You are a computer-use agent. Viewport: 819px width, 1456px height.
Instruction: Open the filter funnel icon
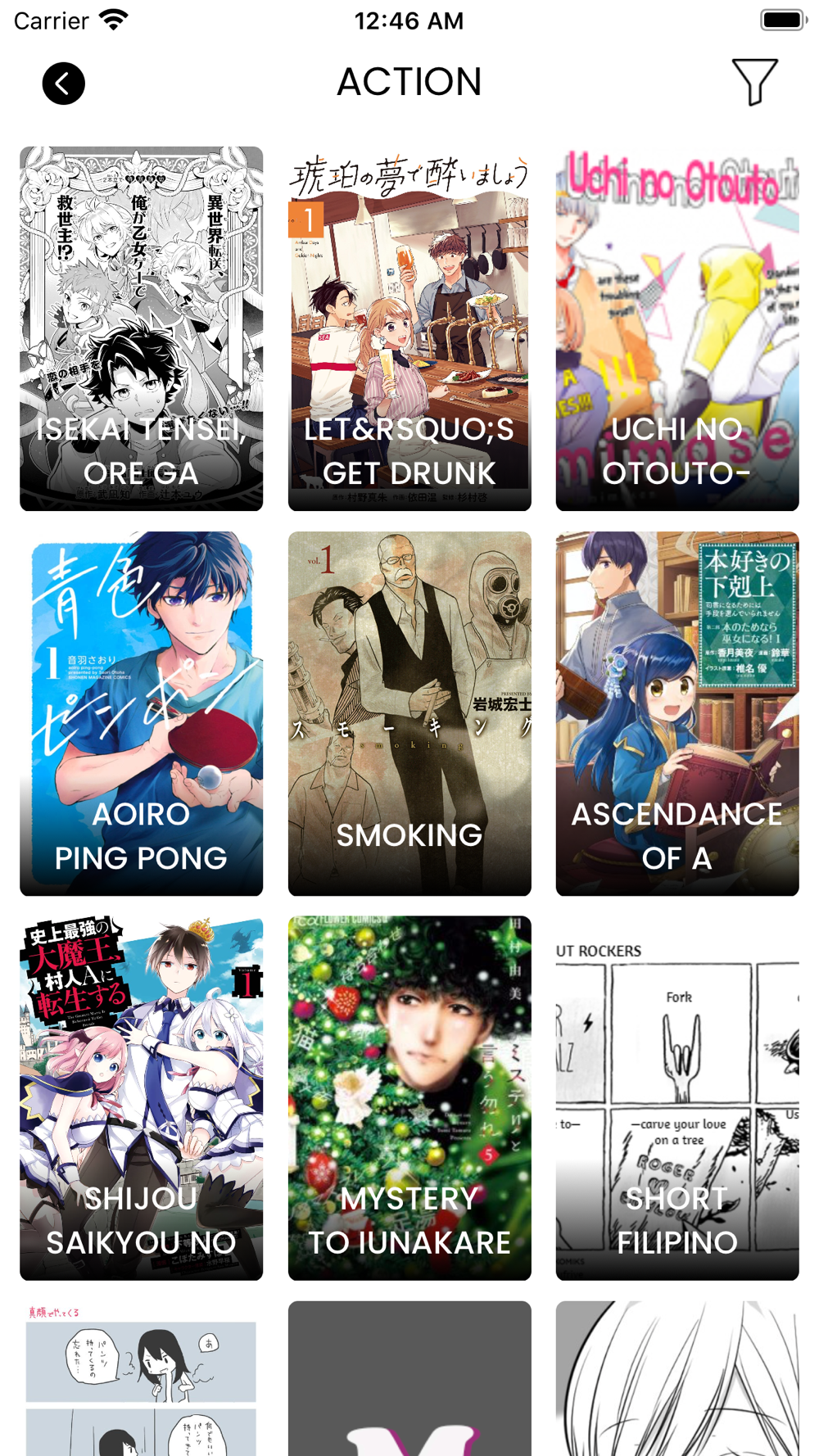point(754,82)
